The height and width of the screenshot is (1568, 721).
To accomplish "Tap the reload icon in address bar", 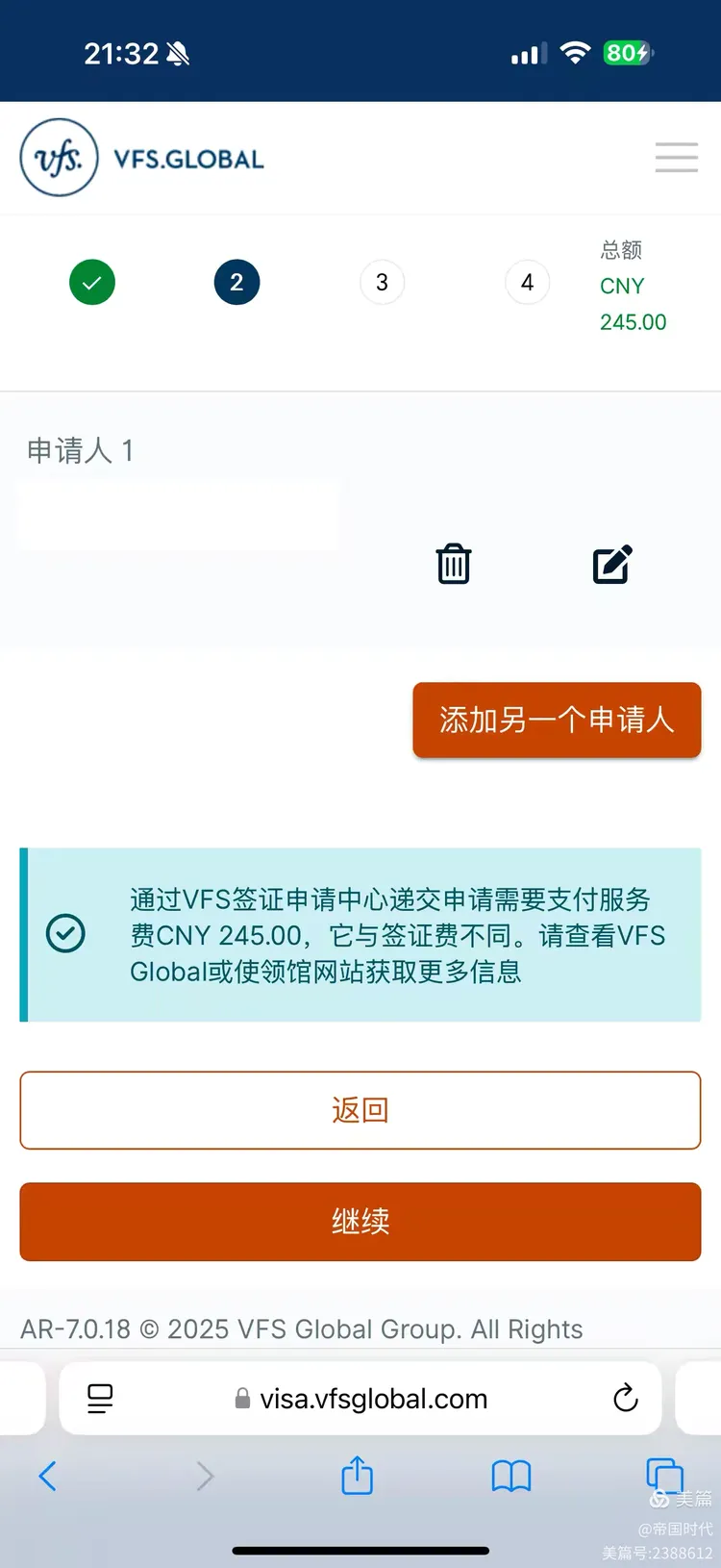I will tap(626, 1399).
